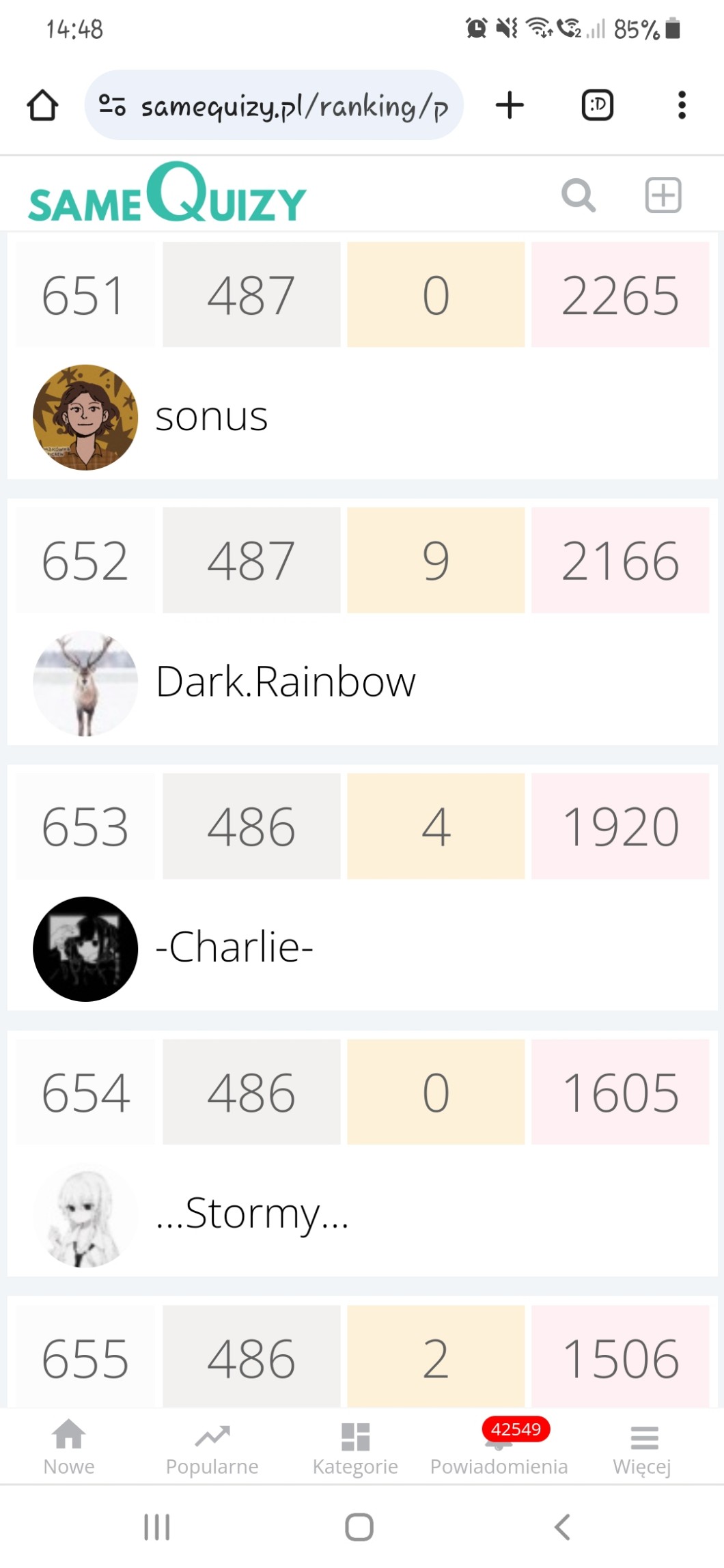
Task: Open the SameQuizy homepage via logo
Action: (x=167, y=195)
